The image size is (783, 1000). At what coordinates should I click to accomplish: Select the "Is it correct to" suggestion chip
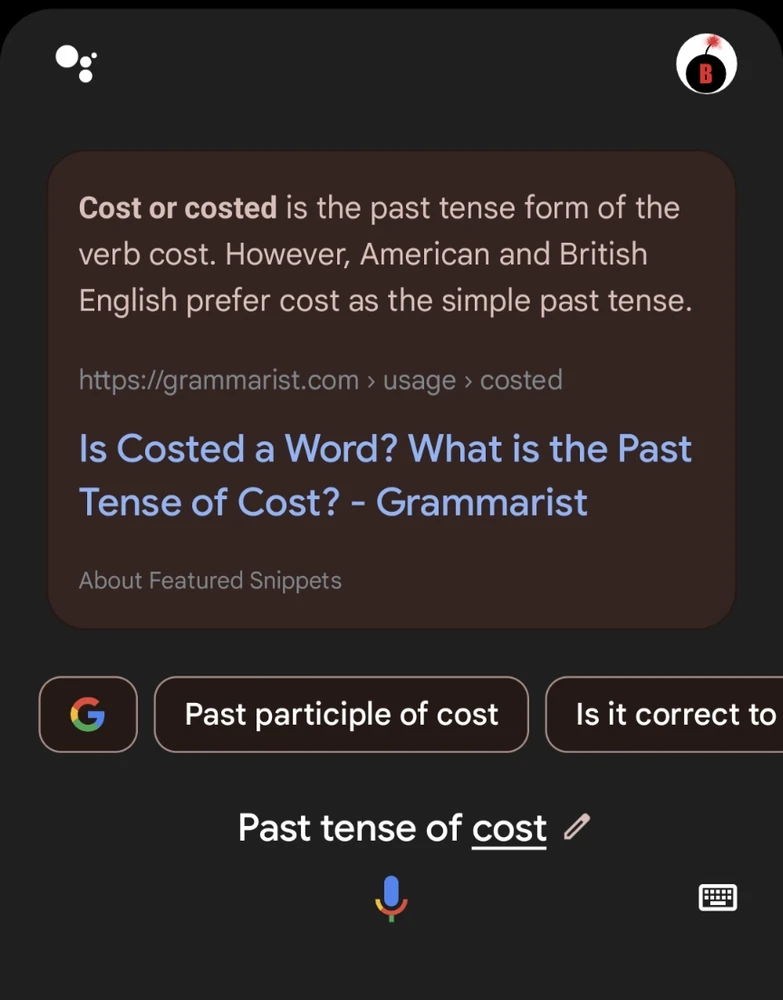(670, 714)
